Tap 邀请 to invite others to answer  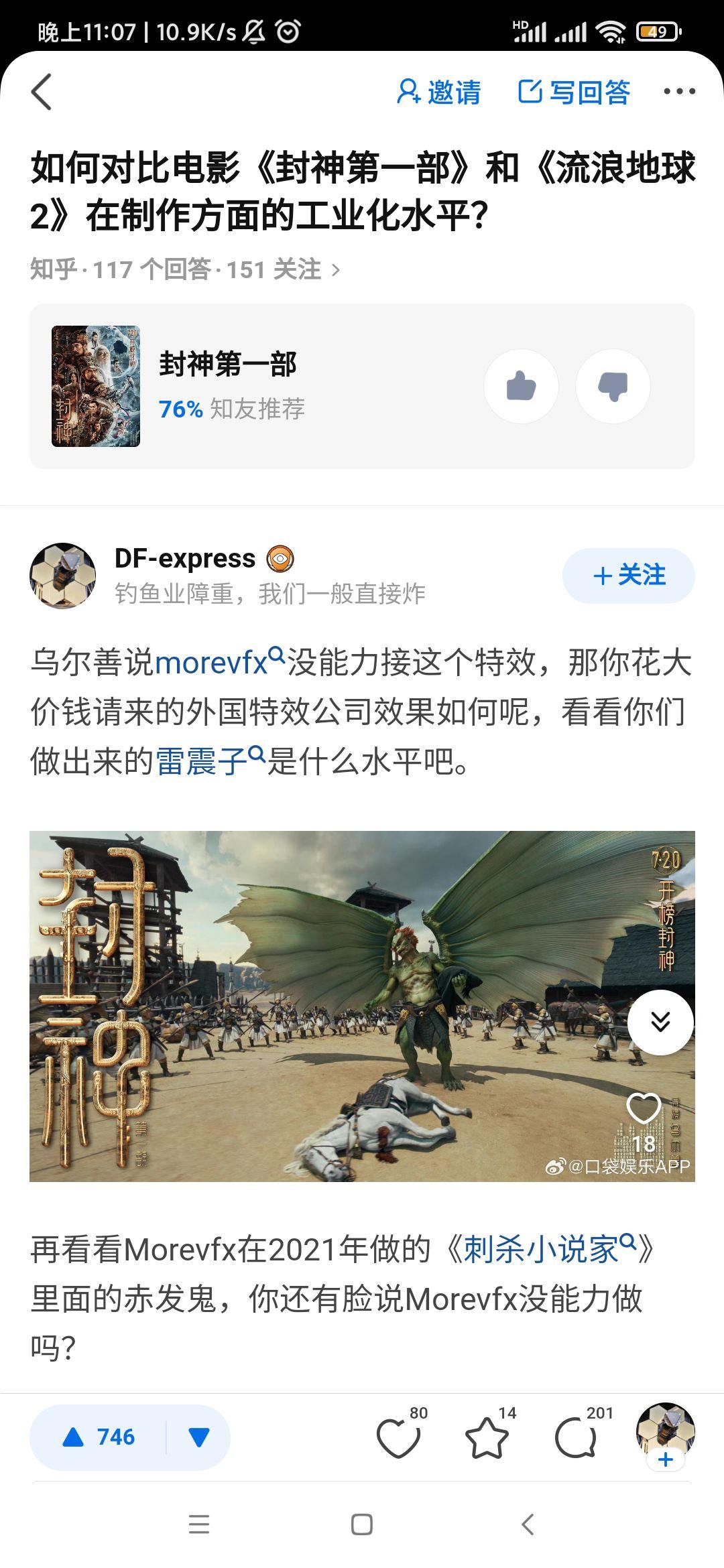click(x=439, y=92)
